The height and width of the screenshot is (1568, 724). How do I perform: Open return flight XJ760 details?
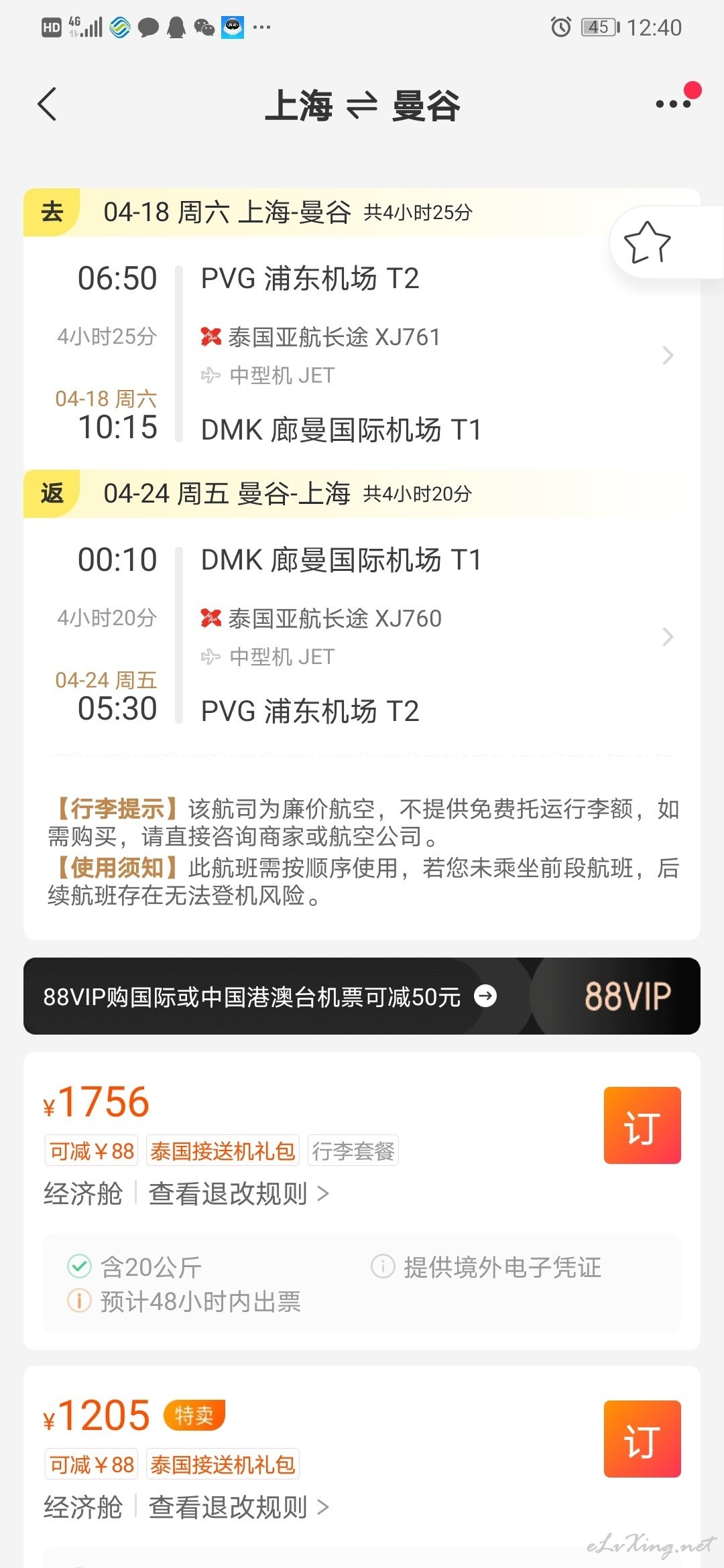[362, 635]
